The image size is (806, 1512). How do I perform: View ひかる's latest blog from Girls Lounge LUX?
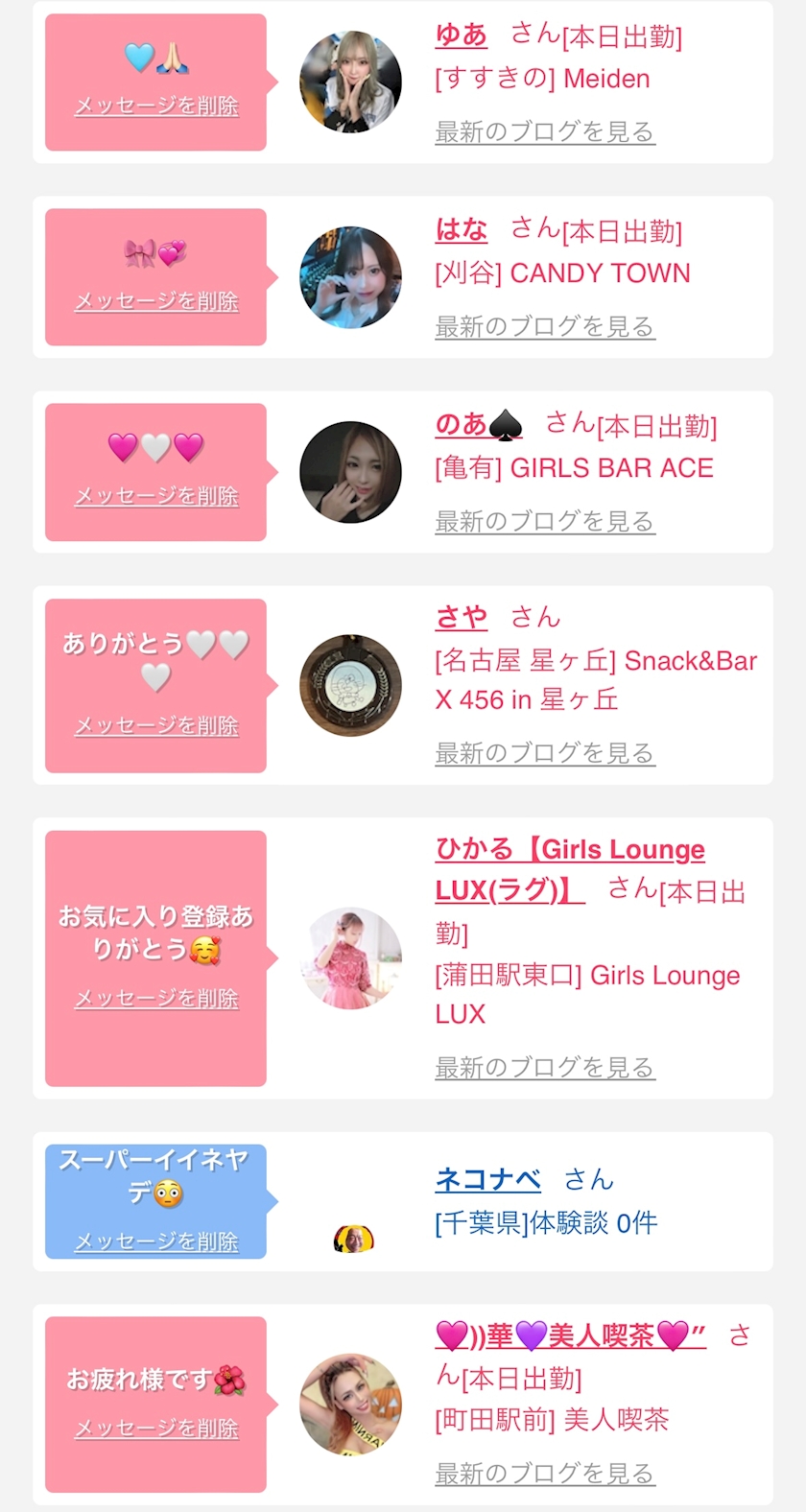544,1067
